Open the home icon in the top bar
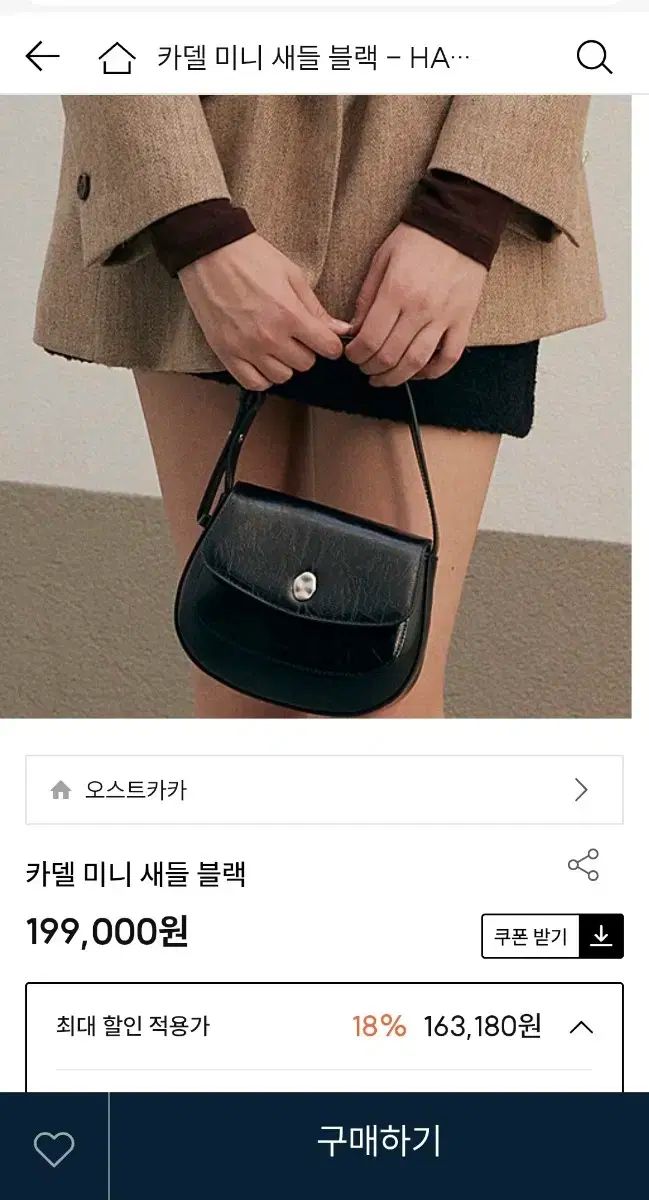The height and width of the screenshot is (1200, 649). [117, 59]
